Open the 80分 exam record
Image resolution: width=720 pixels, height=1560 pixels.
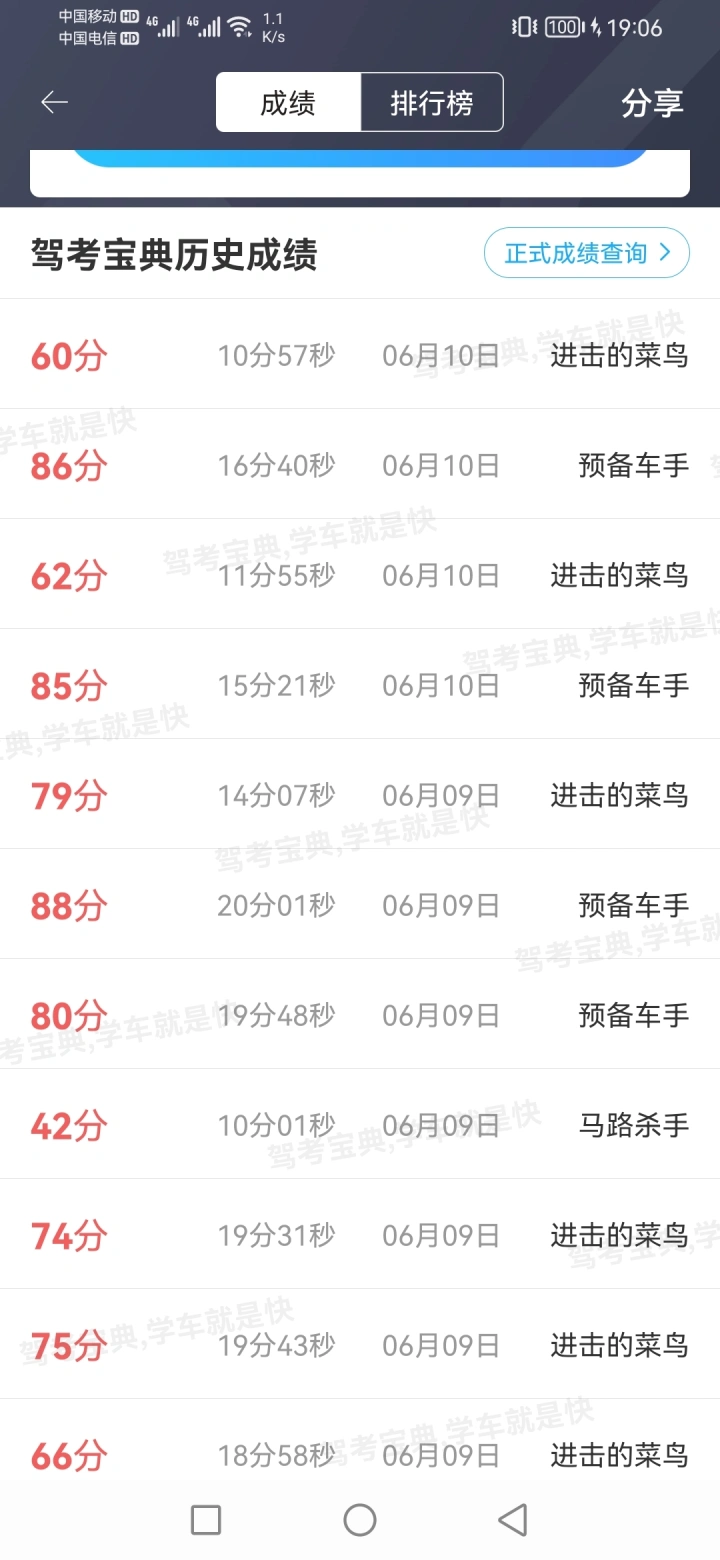click(x=360, y=1014)
